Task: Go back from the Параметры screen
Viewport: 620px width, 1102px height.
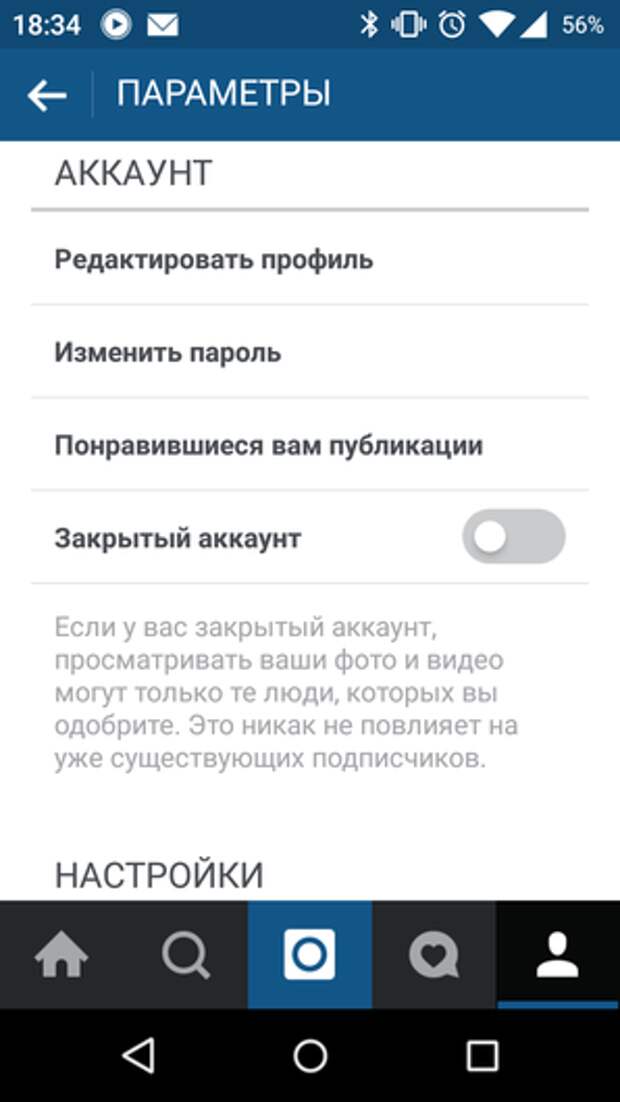Action: point(47,95)
